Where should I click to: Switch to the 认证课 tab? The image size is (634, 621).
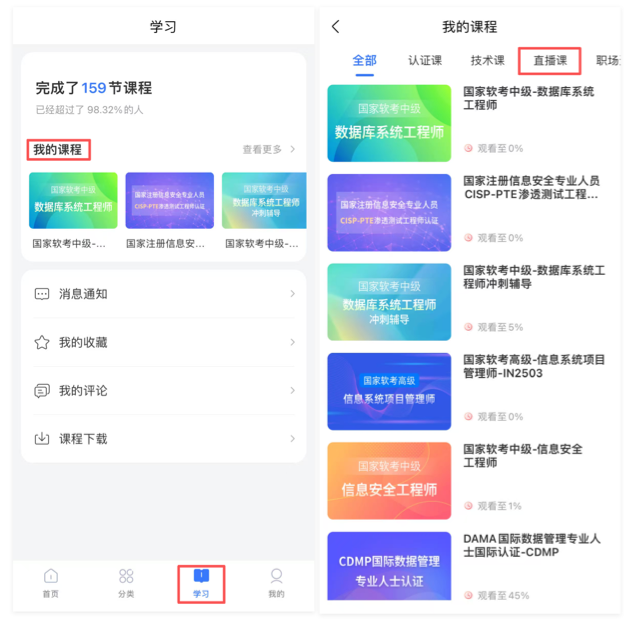[425, 61]
